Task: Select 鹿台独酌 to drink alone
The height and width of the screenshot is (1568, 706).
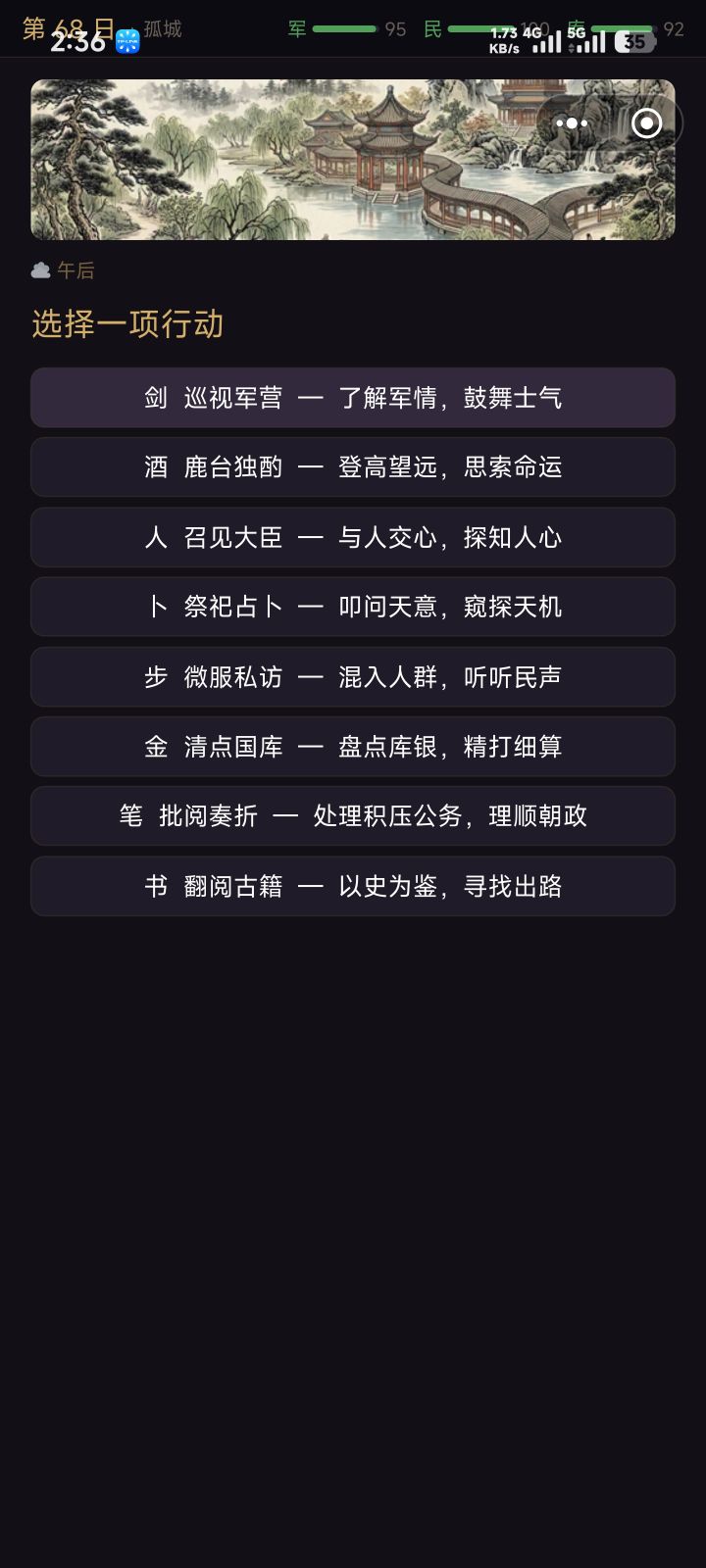Action: 353,467
